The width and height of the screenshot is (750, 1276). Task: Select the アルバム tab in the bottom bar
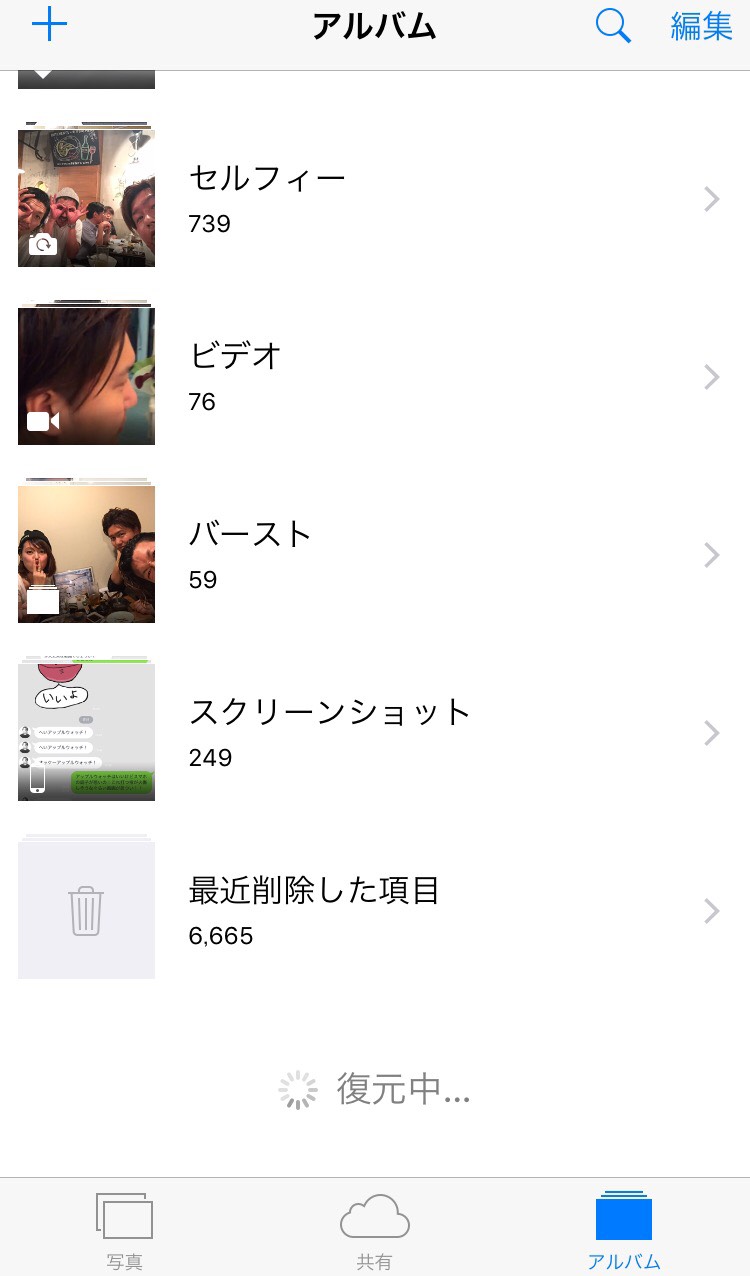[x=624, y=1230]
